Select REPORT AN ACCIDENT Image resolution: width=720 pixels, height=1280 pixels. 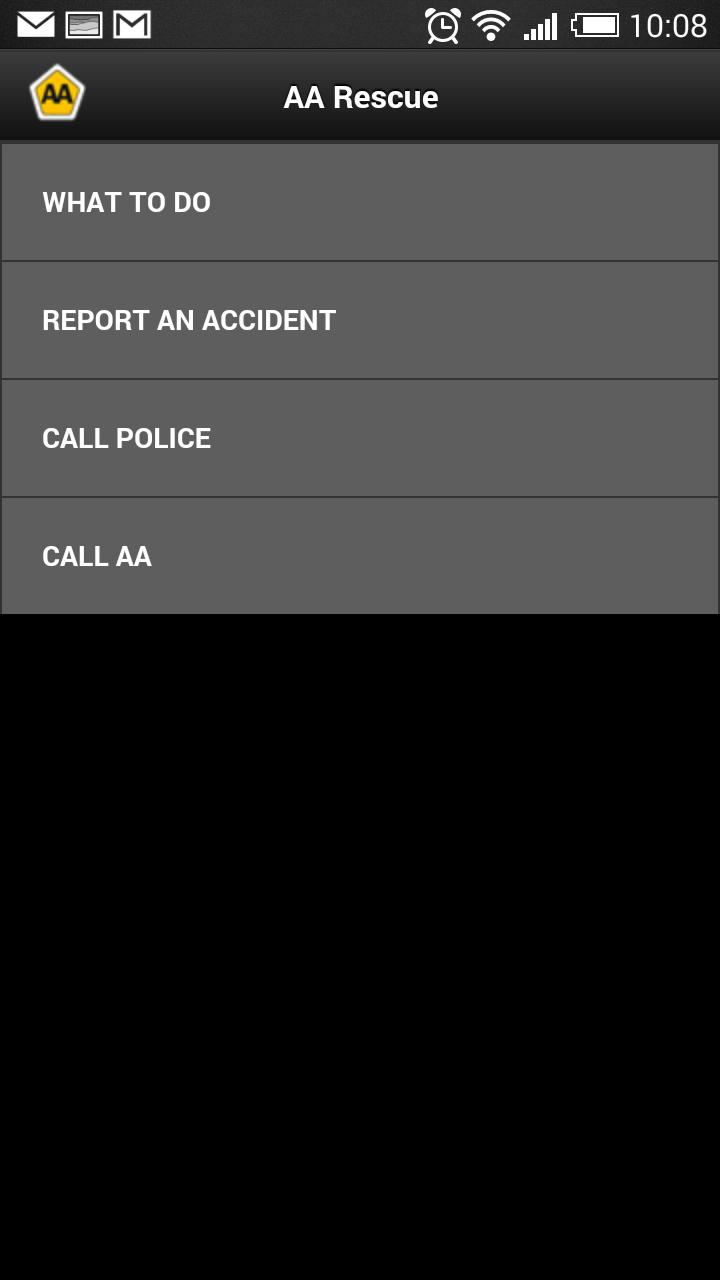click(x=360, y=320)
